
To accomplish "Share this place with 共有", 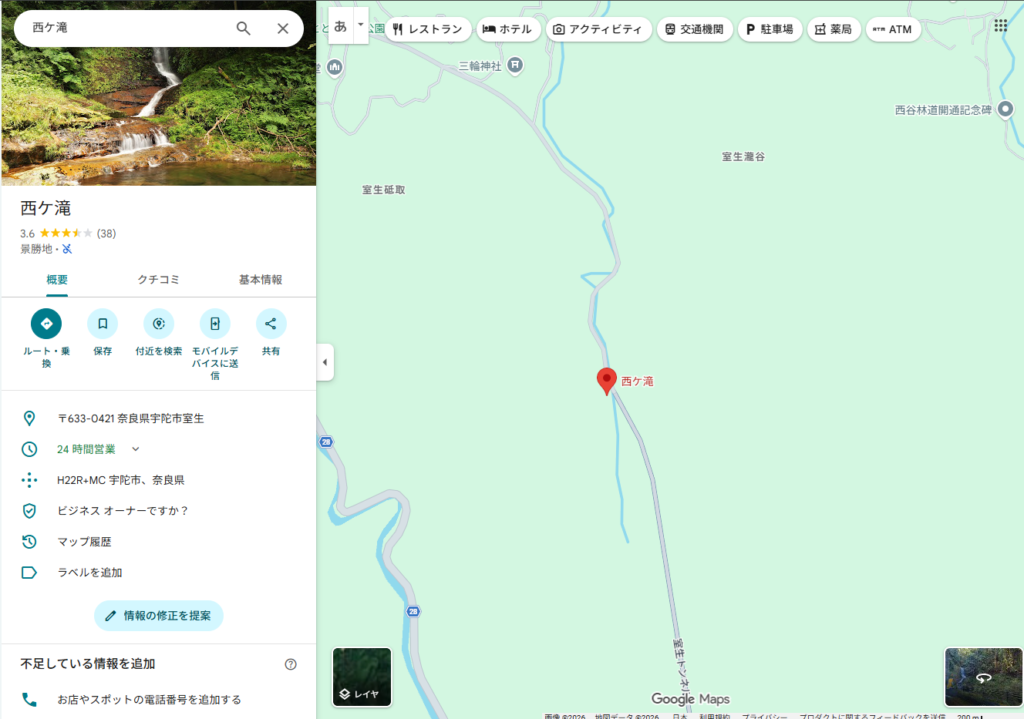I will pyautogui.click(x=271, y=324).
